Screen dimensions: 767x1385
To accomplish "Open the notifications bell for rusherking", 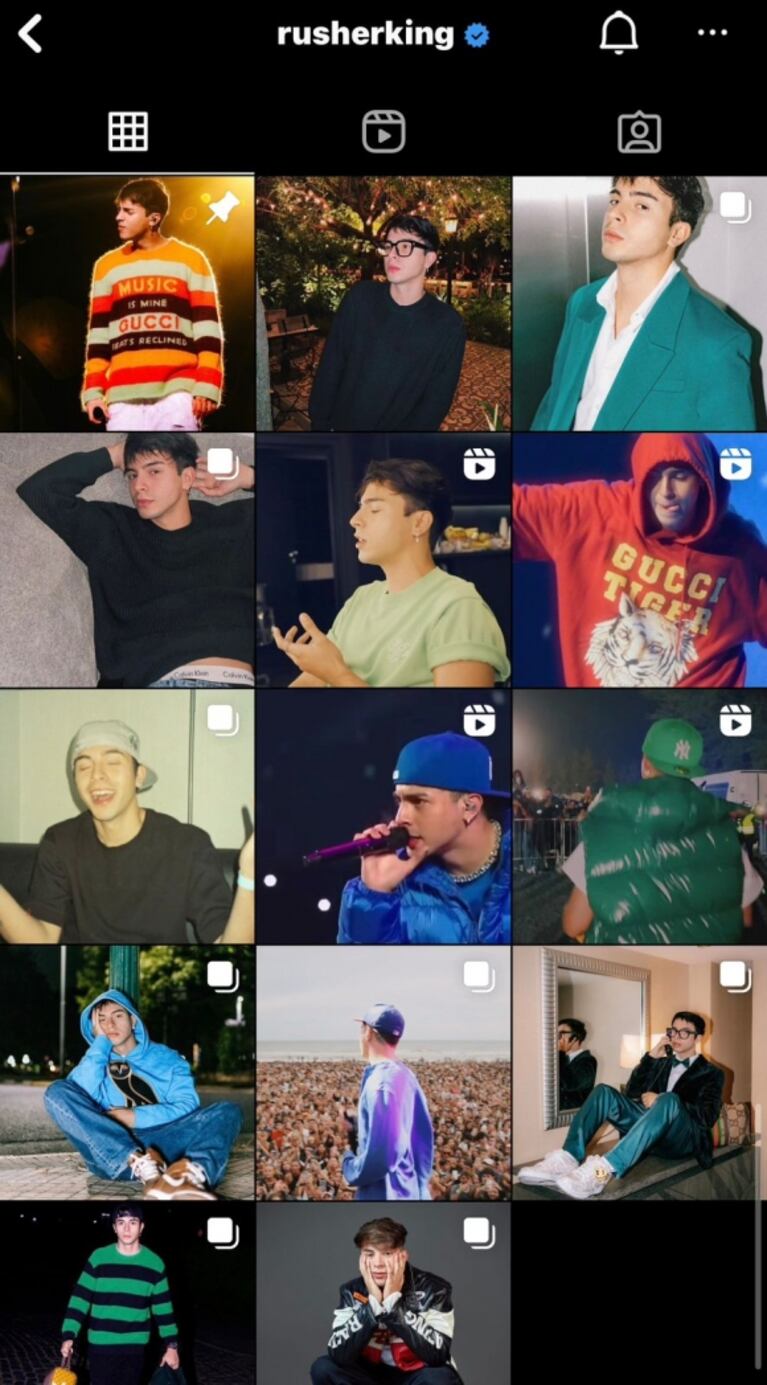I will (618, 34).
